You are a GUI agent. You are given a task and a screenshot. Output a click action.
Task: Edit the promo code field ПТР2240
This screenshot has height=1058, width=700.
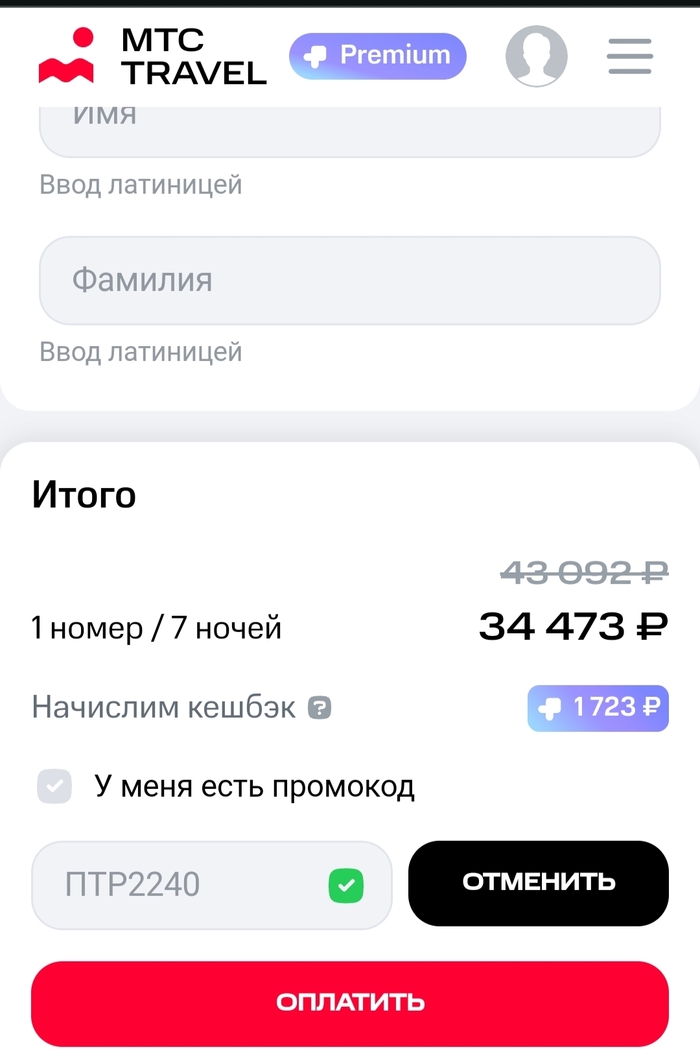tap(190, 885)
